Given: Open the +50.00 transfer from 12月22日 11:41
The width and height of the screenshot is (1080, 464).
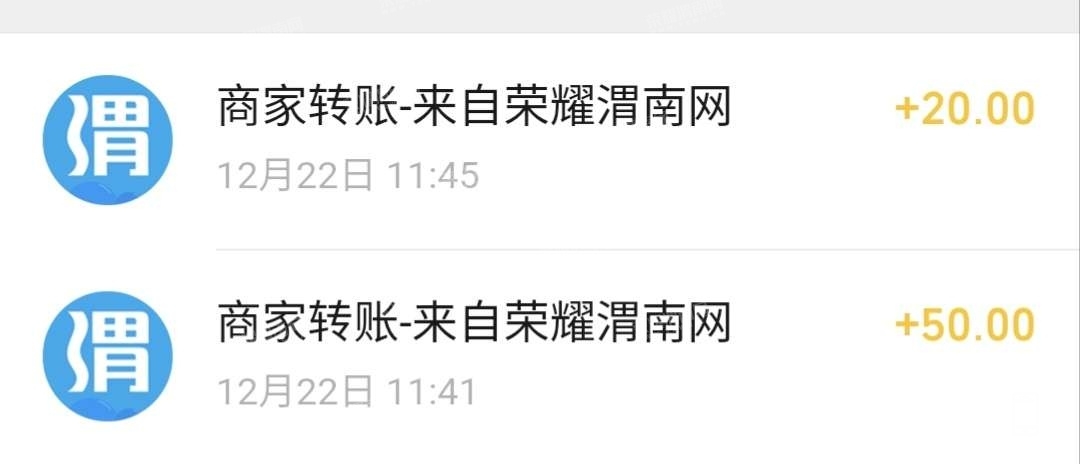Looking at the screenshot, I should click(x=540, y=356).
